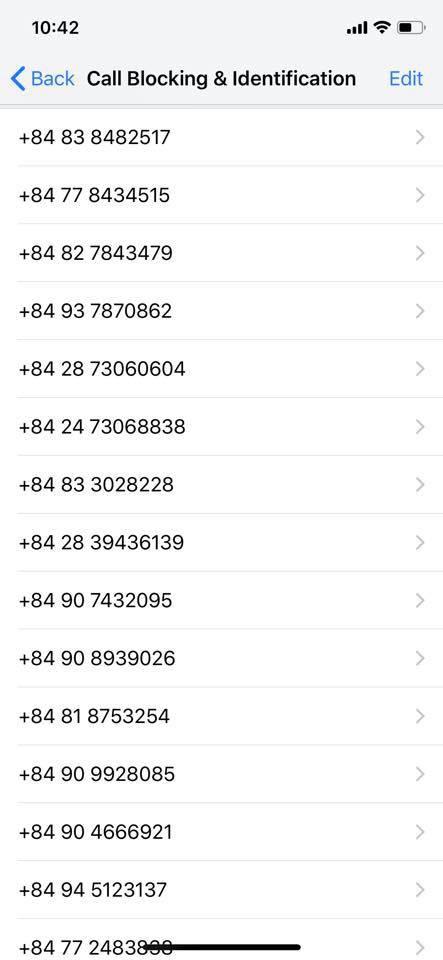The image size is (443, 960).
Task: Open blocked number +84 83 8482517
Action: tap(222, 137)
